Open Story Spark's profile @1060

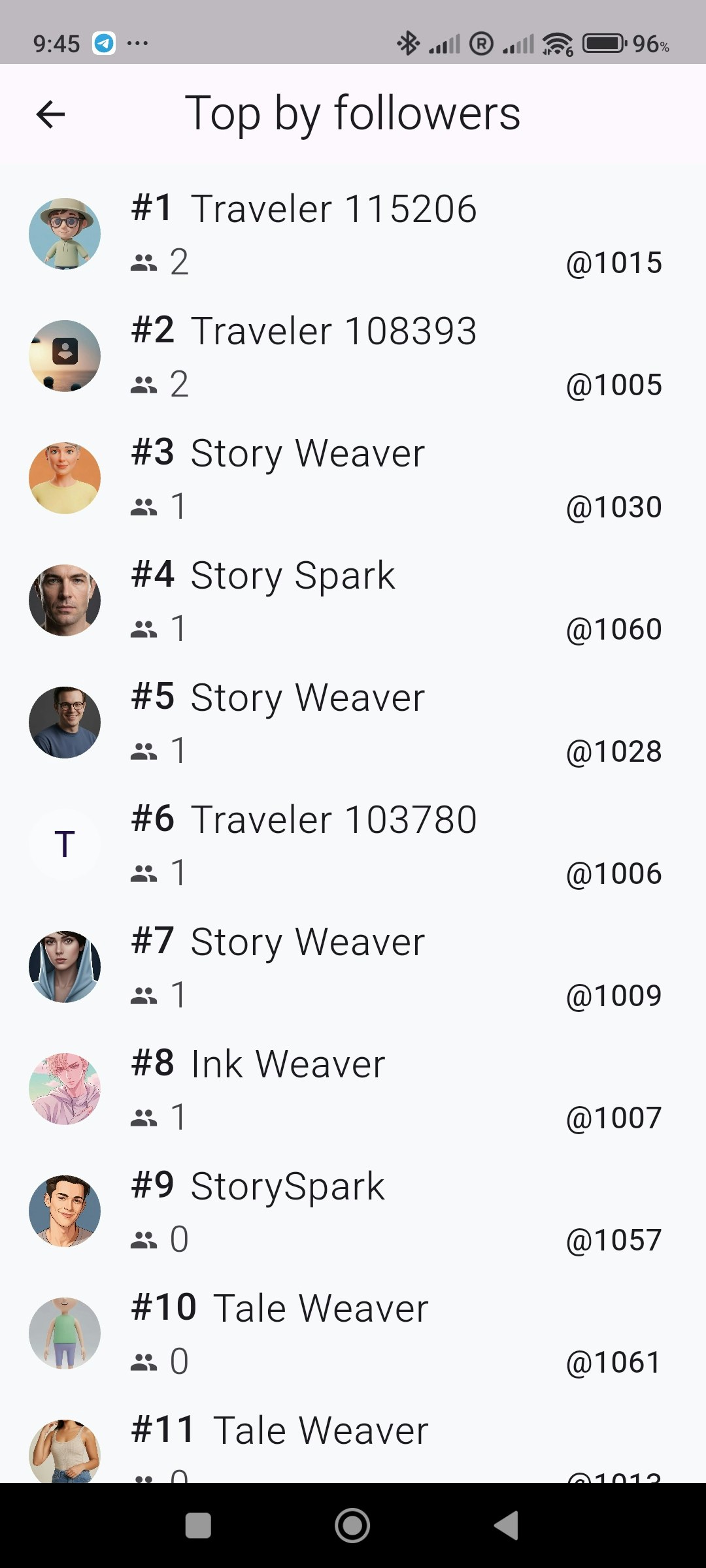(333, 600)
